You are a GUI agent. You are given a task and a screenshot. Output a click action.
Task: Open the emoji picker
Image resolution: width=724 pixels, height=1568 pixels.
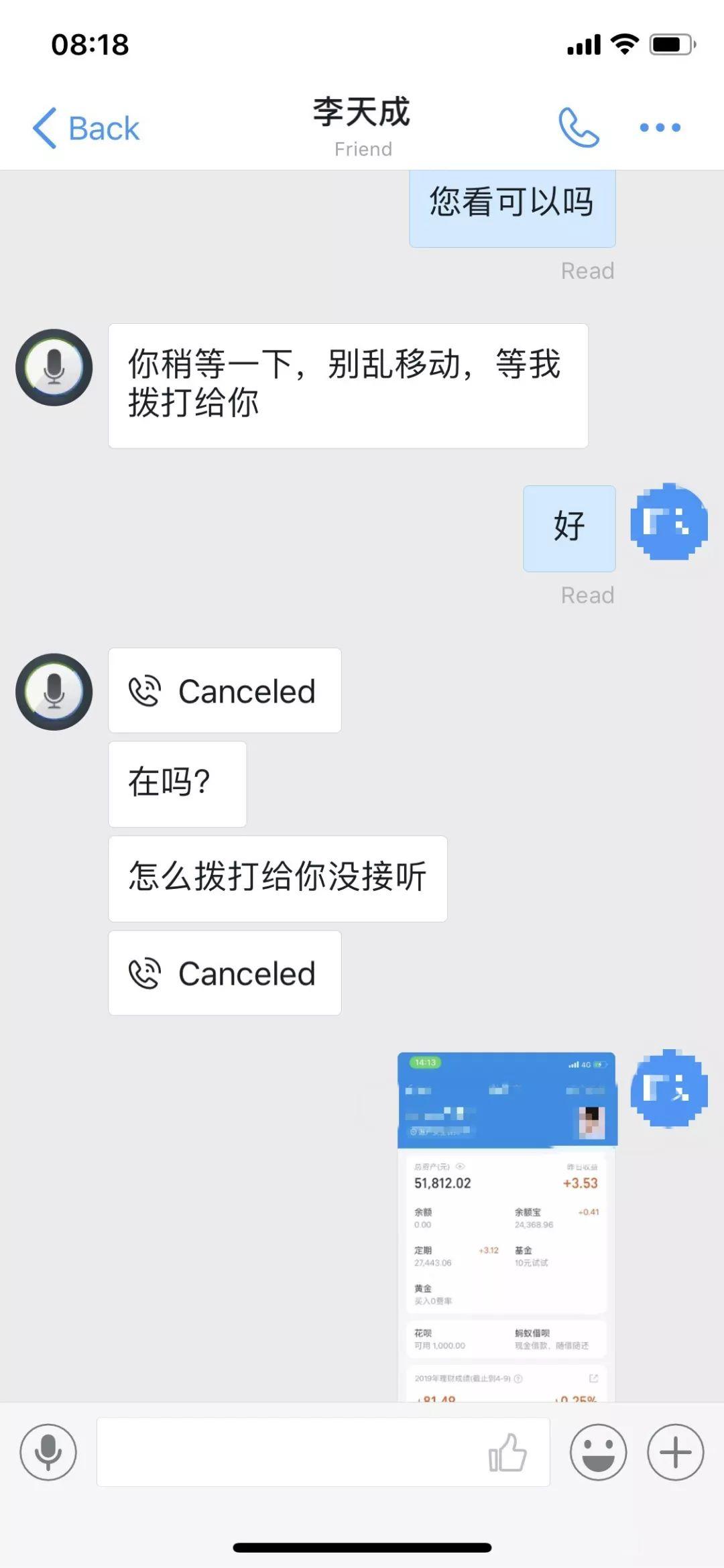(x=598, y=1451)
